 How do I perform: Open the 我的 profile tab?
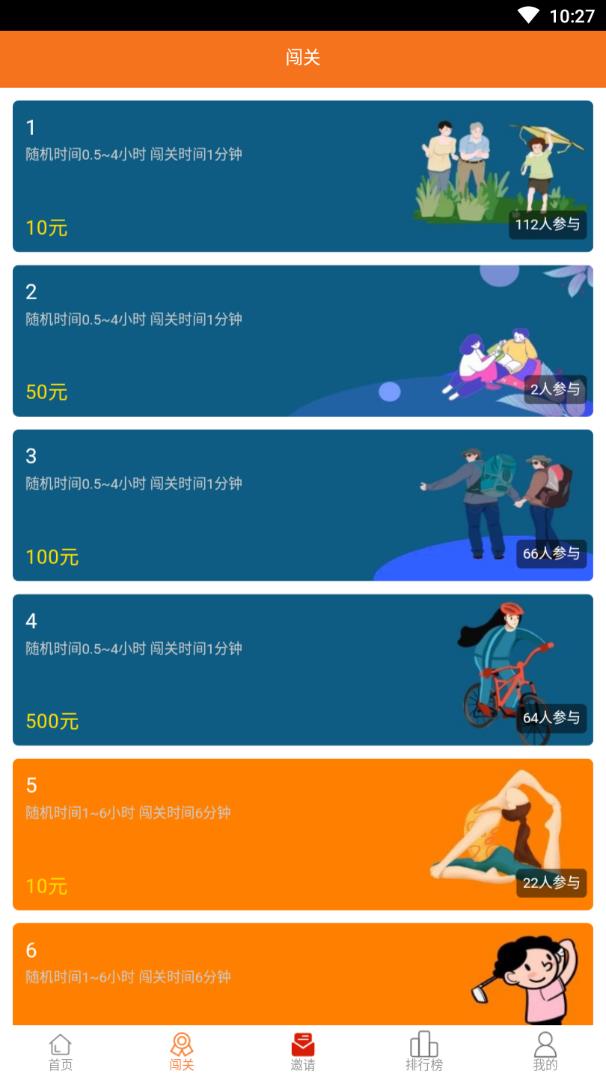tap(545, 1052)
